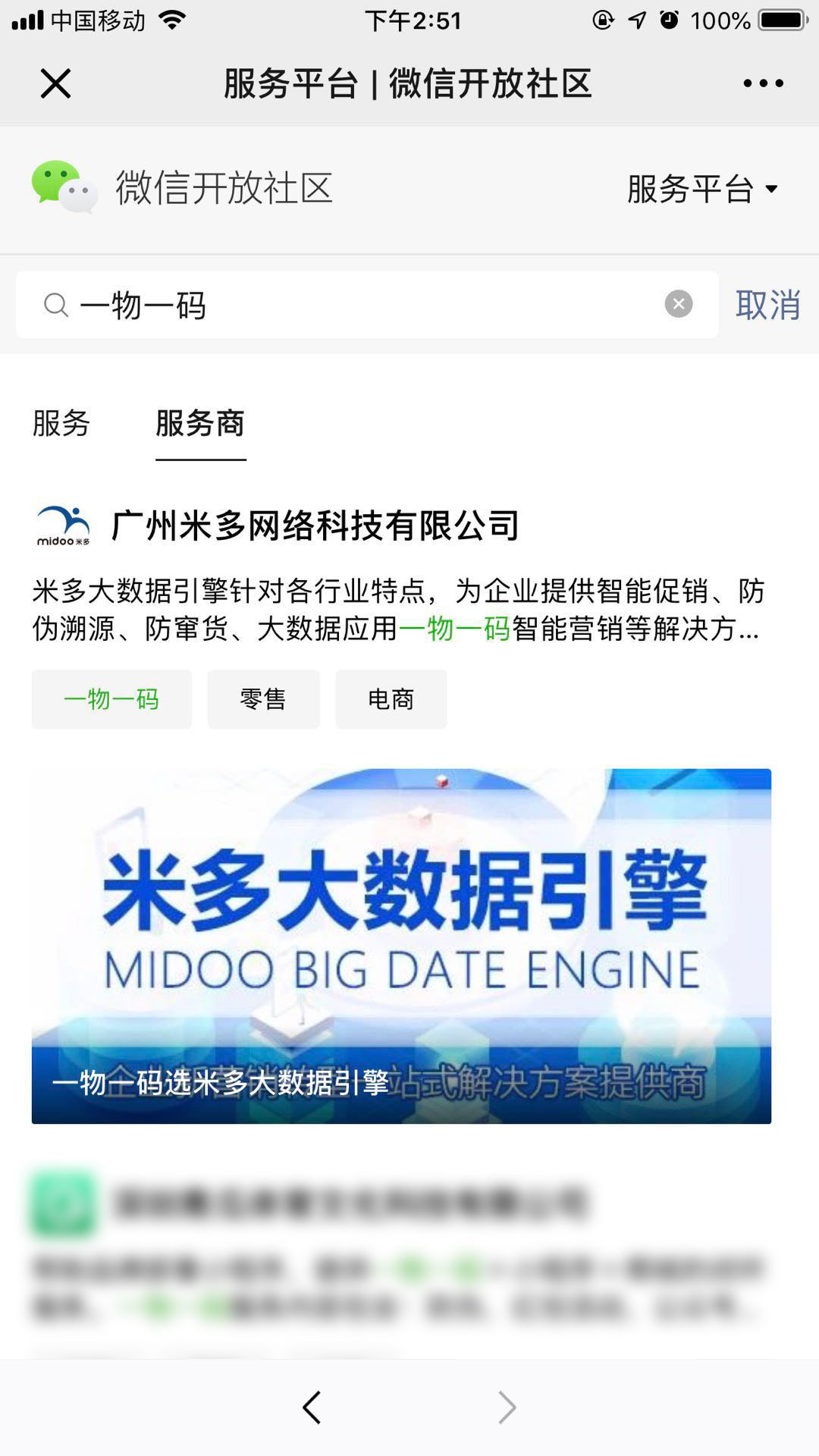Tap the 一物一码 tag chip
Image resolution: width=819 pixels, height=1456 pixels.
(111, 699)
